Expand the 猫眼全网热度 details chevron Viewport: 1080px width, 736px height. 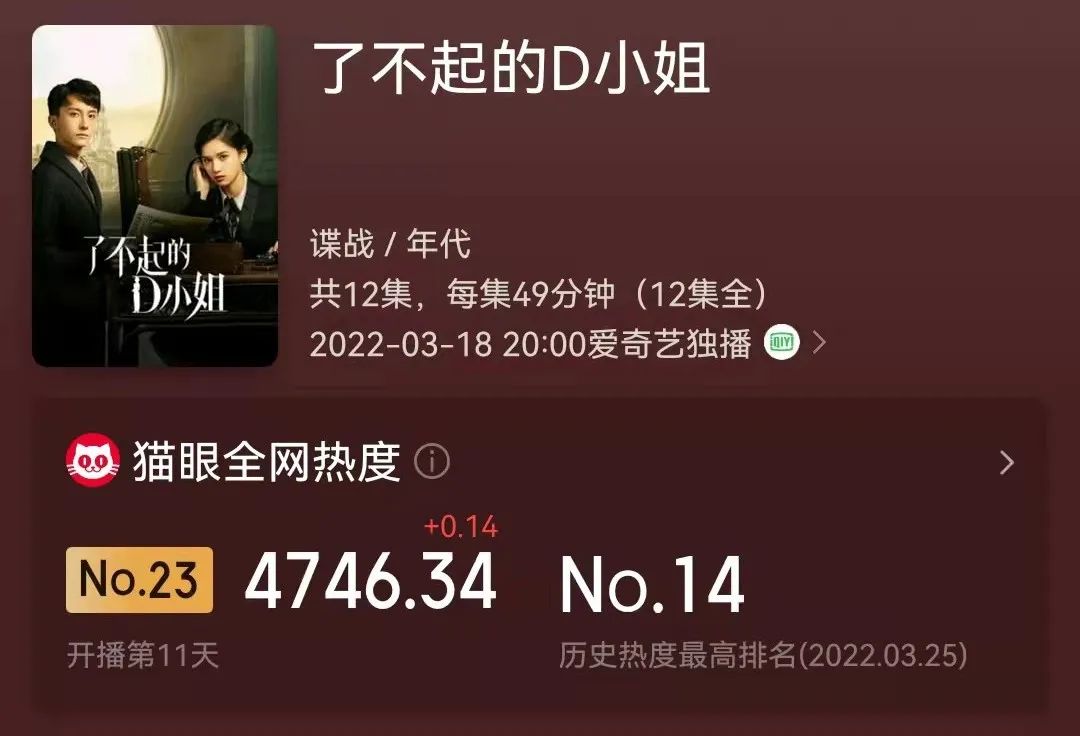(x=1006, y=462)
